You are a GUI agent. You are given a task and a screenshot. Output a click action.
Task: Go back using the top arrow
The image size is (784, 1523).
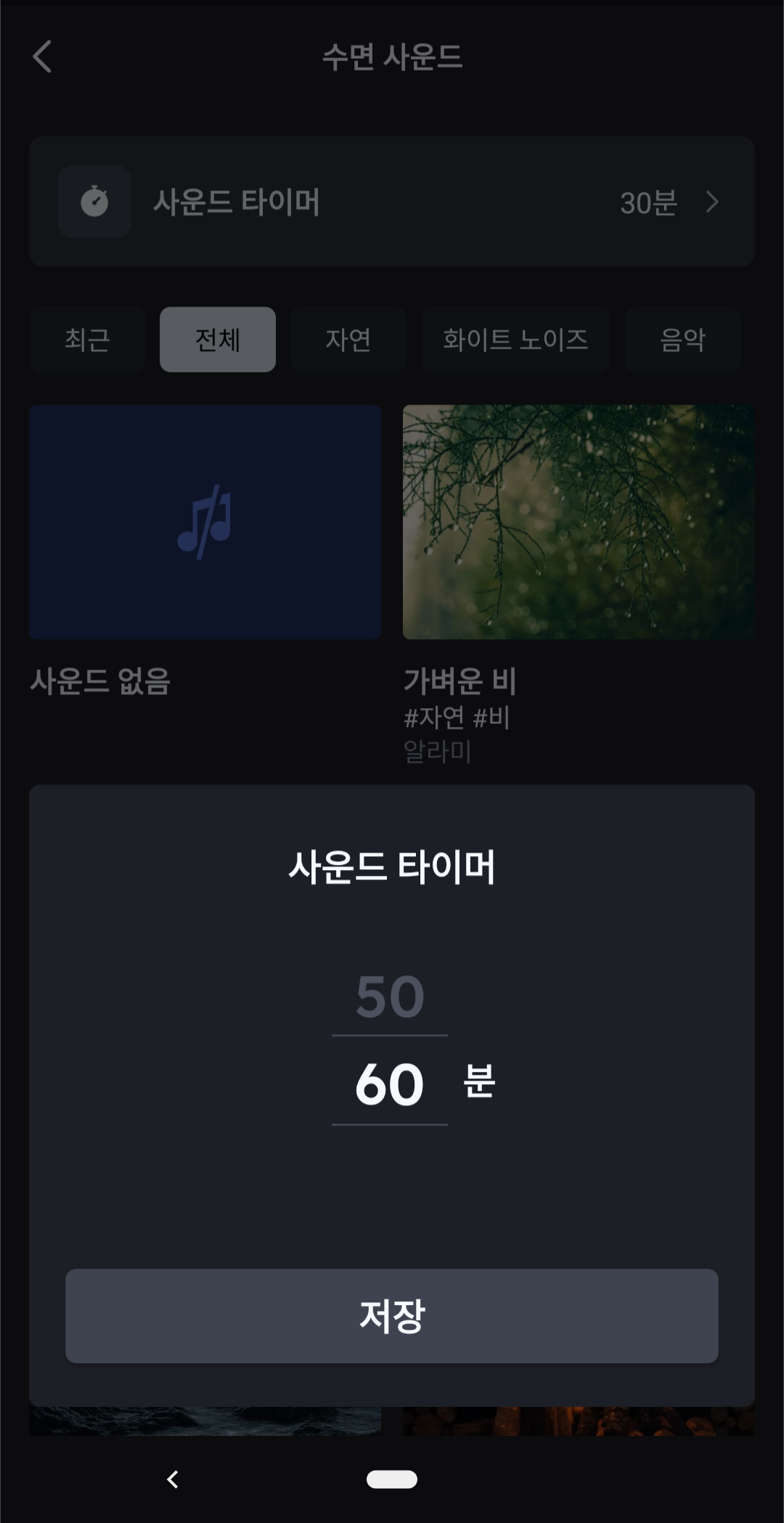43,57
